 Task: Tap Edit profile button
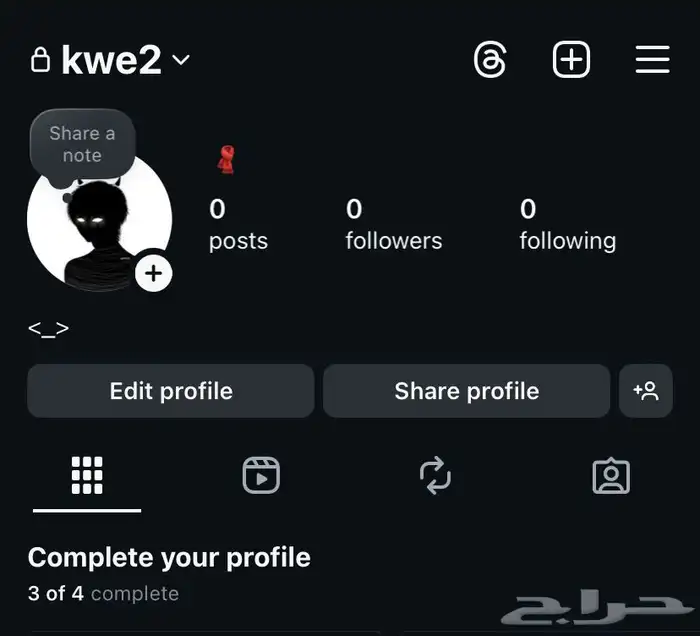tap(171, 391)
